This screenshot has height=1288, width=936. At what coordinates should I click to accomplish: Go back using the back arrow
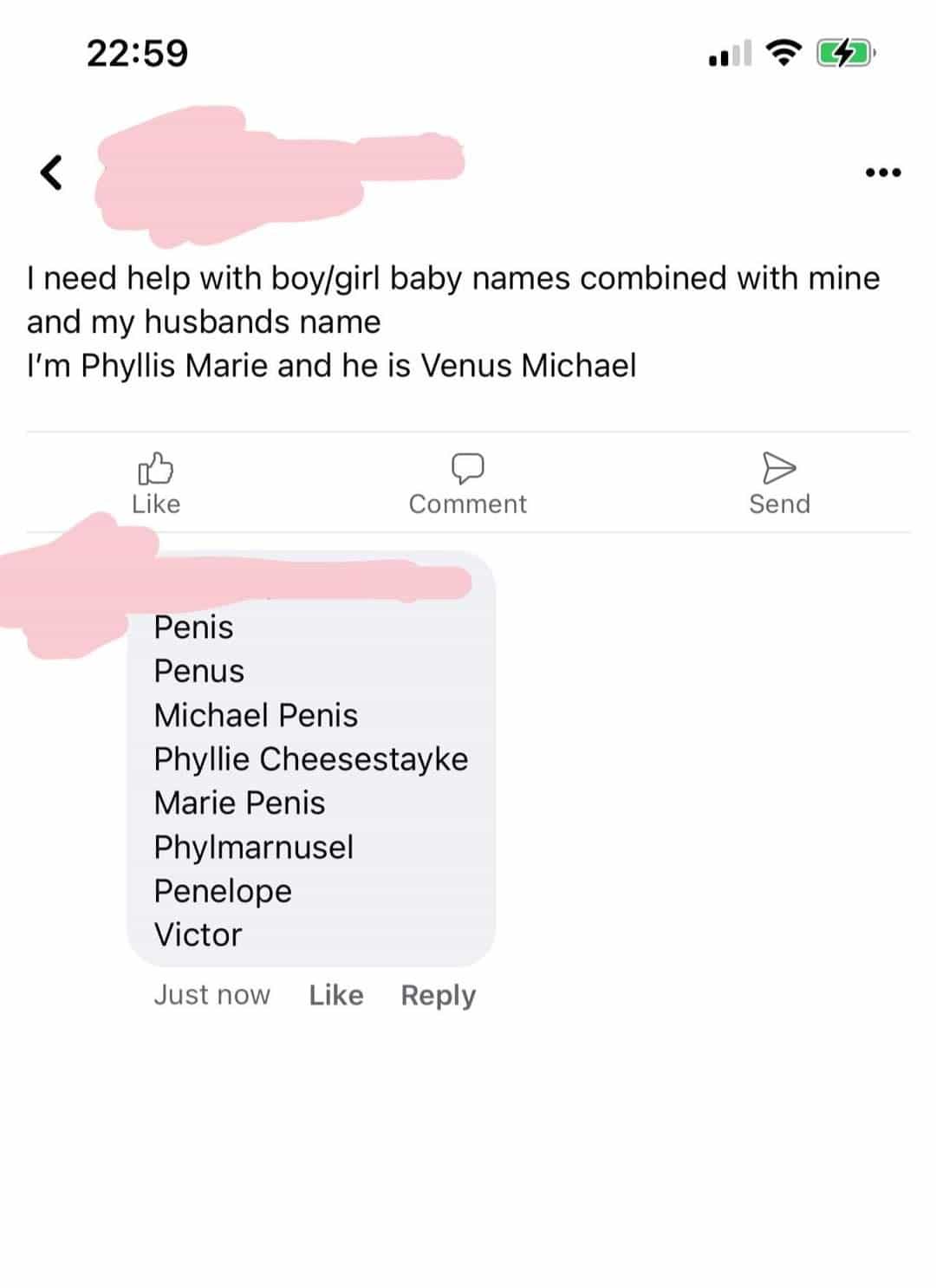coord(52,172)
